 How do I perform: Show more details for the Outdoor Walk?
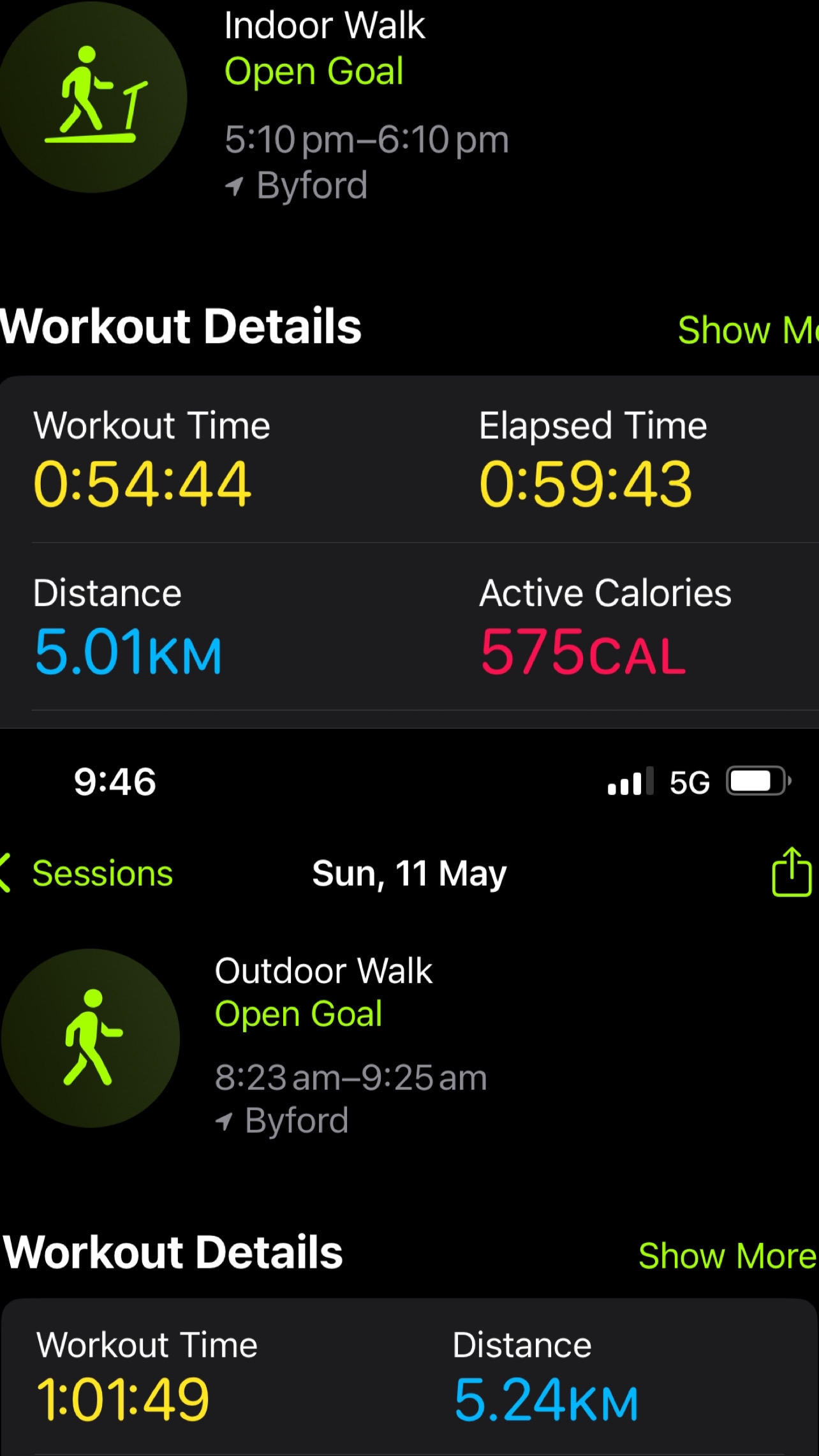pos(728,1256)
